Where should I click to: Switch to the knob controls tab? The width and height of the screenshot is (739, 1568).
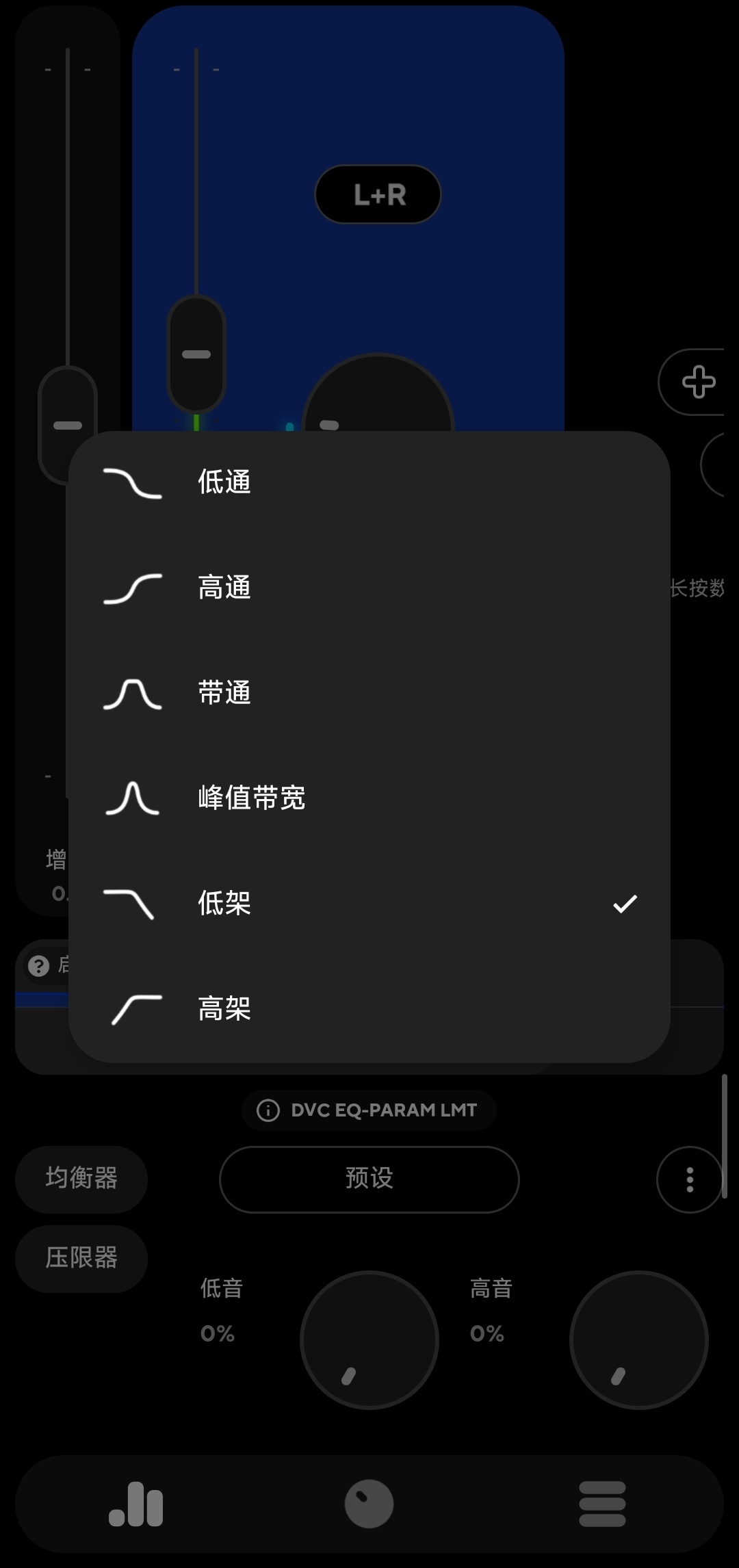tap(369, 1504)
